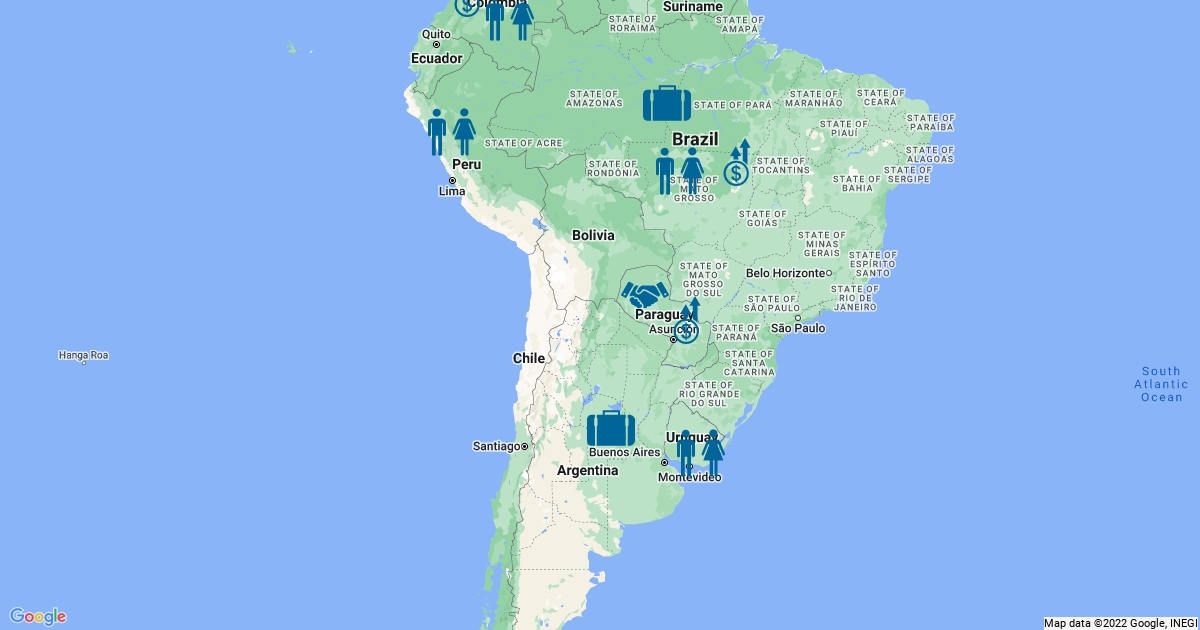The height and width of the screenshot is (630, 1200).
Task: Tap the people marker over Uruguay
Action: click(699, 453)
